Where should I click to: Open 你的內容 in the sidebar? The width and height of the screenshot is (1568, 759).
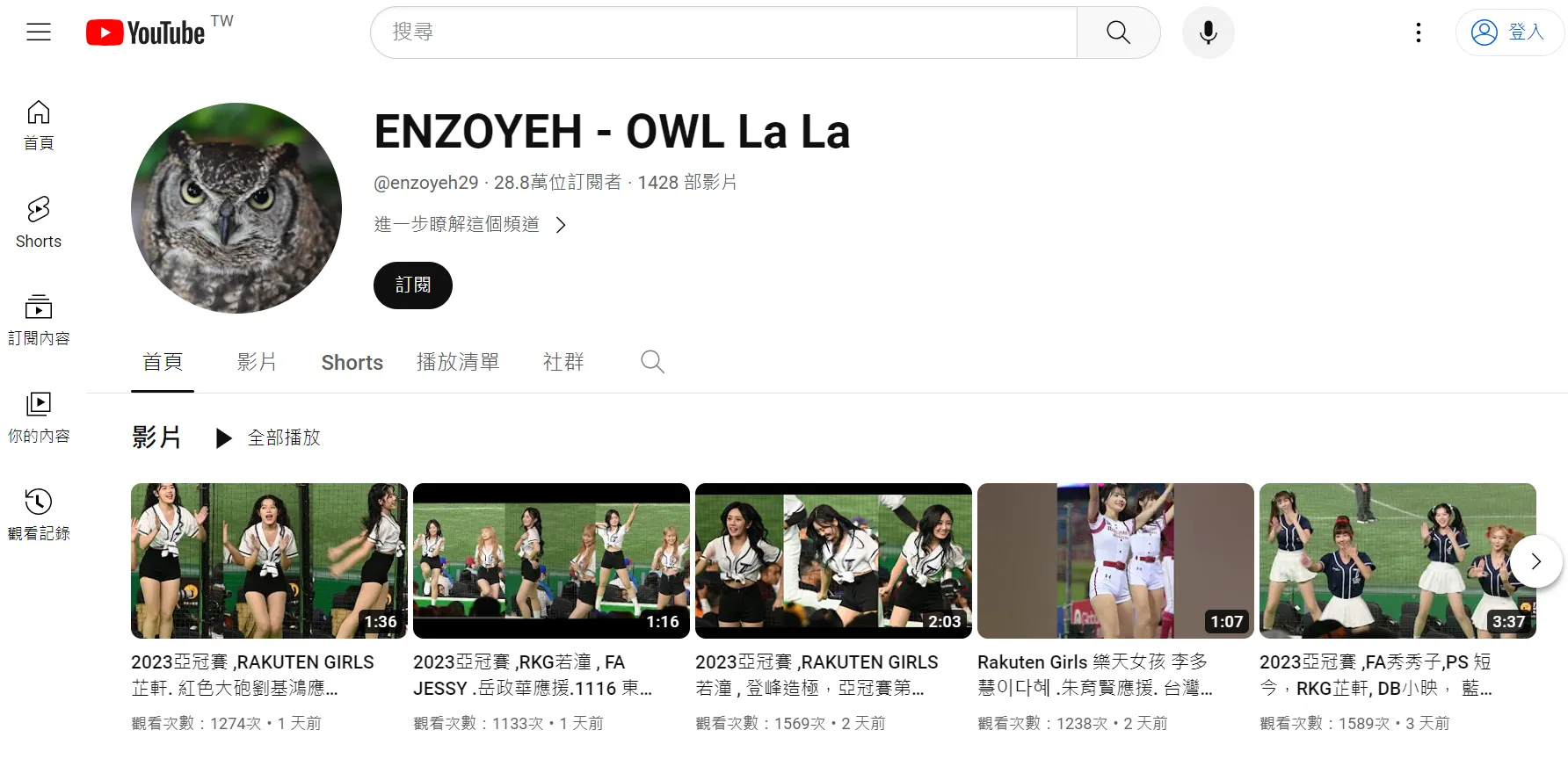point(39,417)
